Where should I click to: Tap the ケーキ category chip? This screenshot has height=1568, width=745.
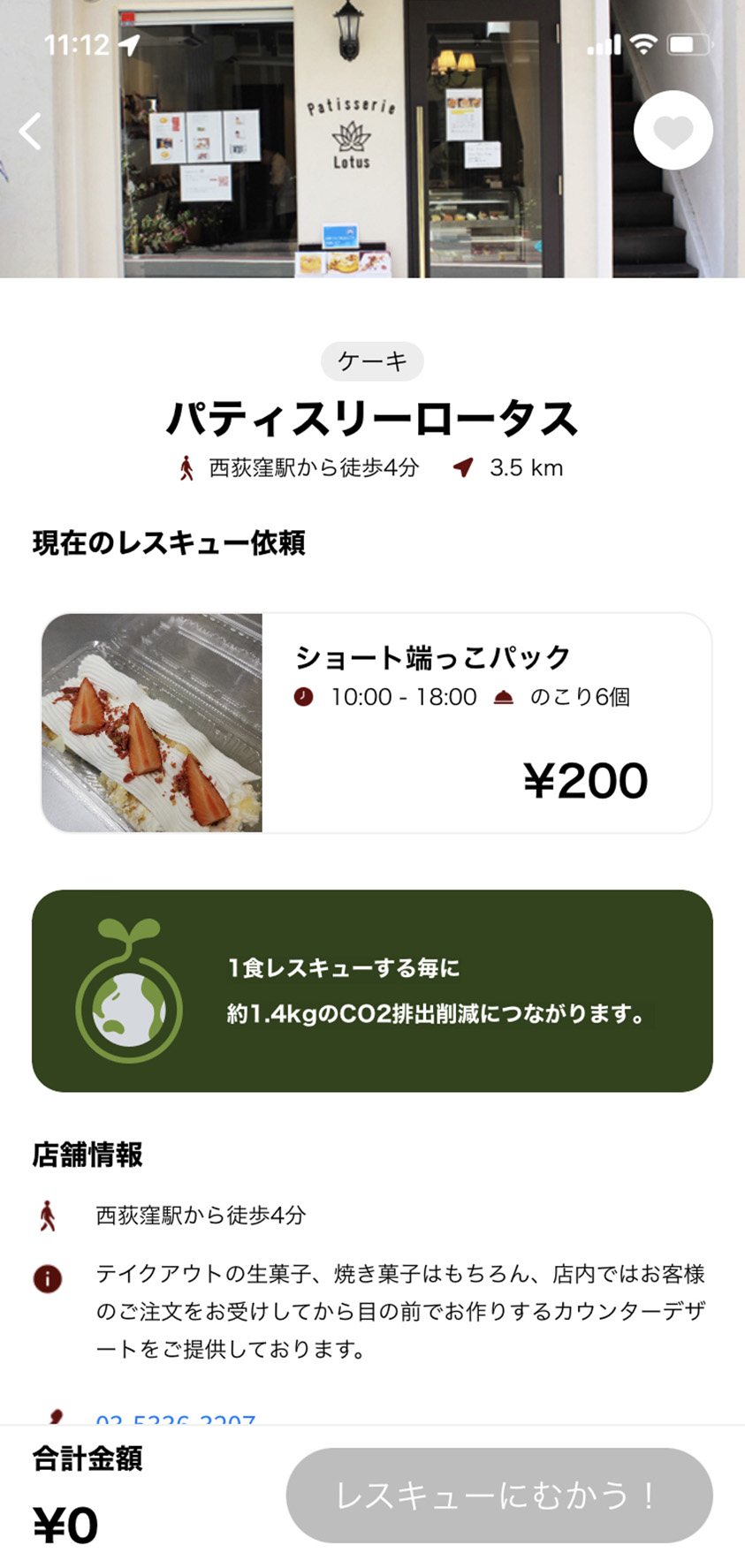point(372,361)
